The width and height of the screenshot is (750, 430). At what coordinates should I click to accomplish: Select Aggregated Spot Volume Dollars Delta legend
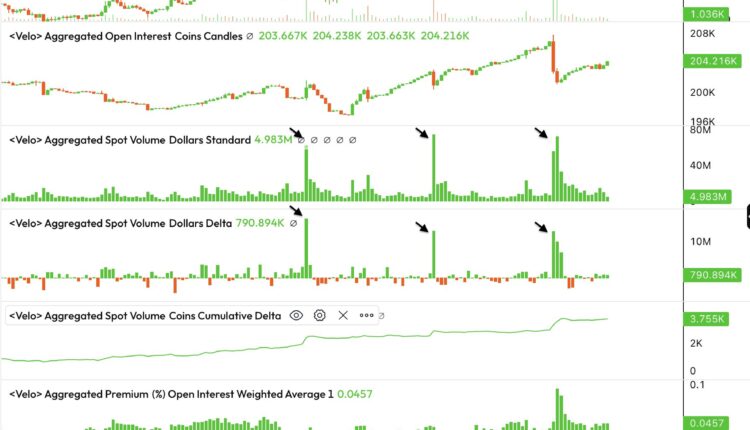120,223
